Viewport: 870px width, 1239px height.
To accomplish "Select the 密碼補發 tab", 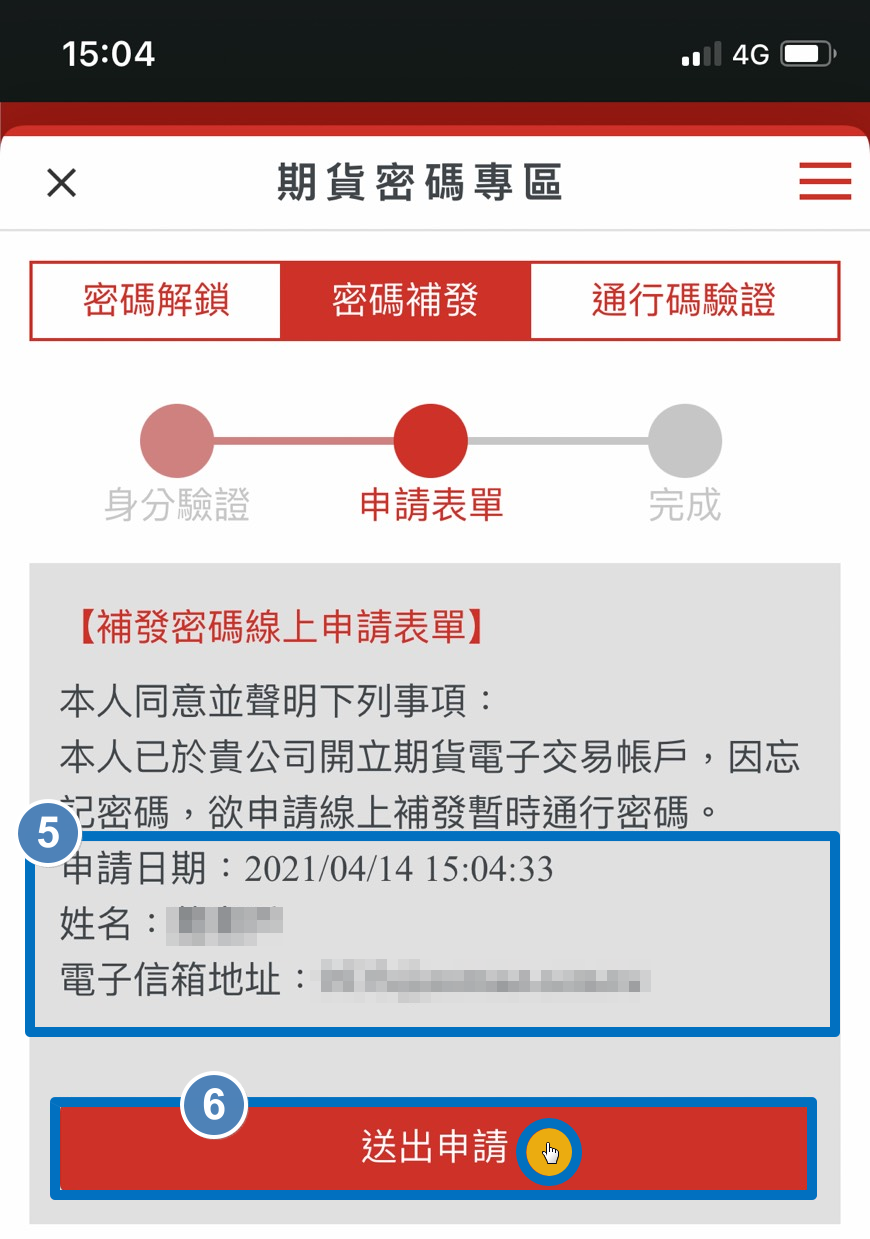I will pyautogui.click(x=405, y=300).
